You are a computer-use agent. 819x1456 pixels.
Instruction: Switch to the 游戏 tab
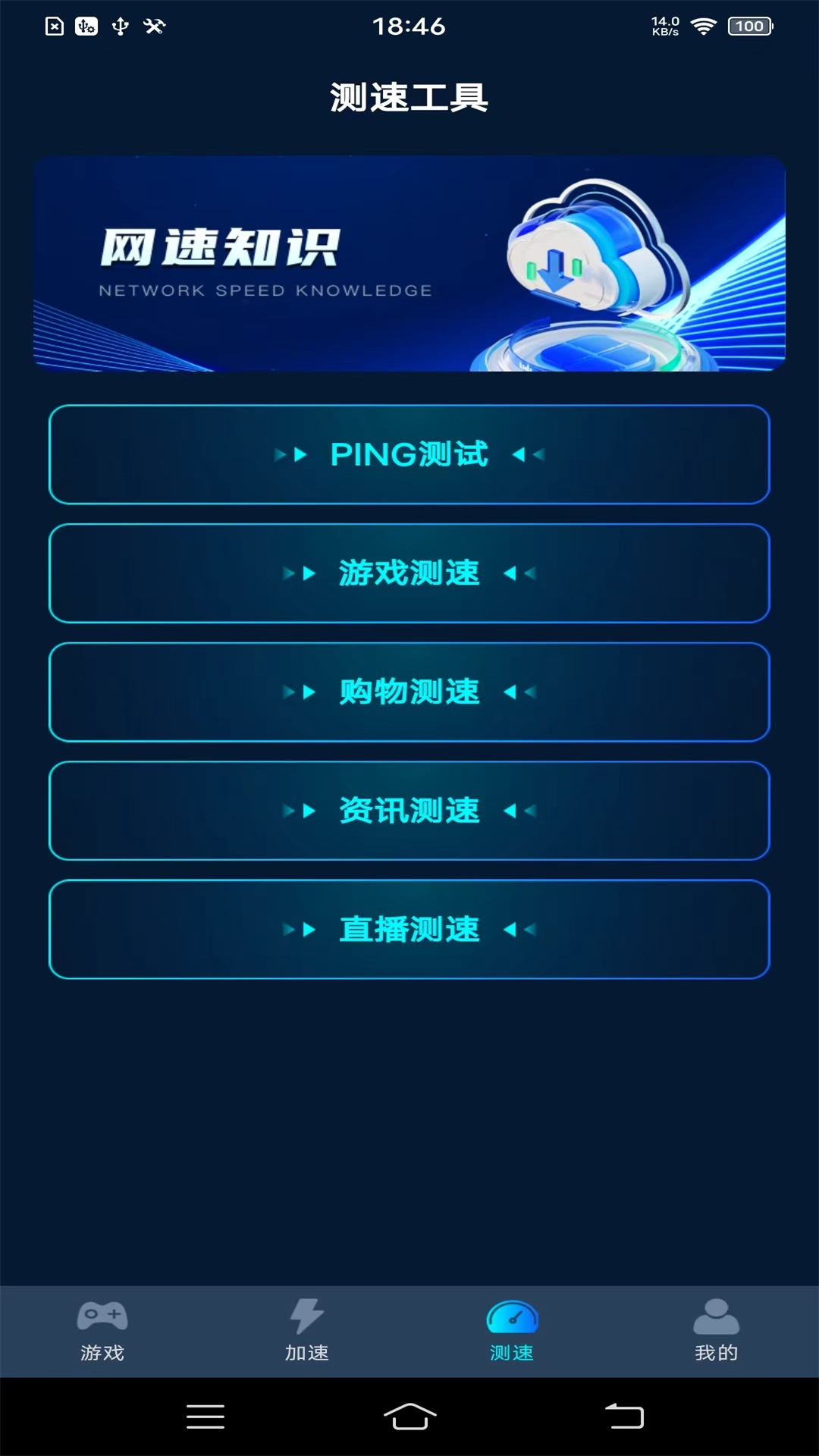(102, 1331)
